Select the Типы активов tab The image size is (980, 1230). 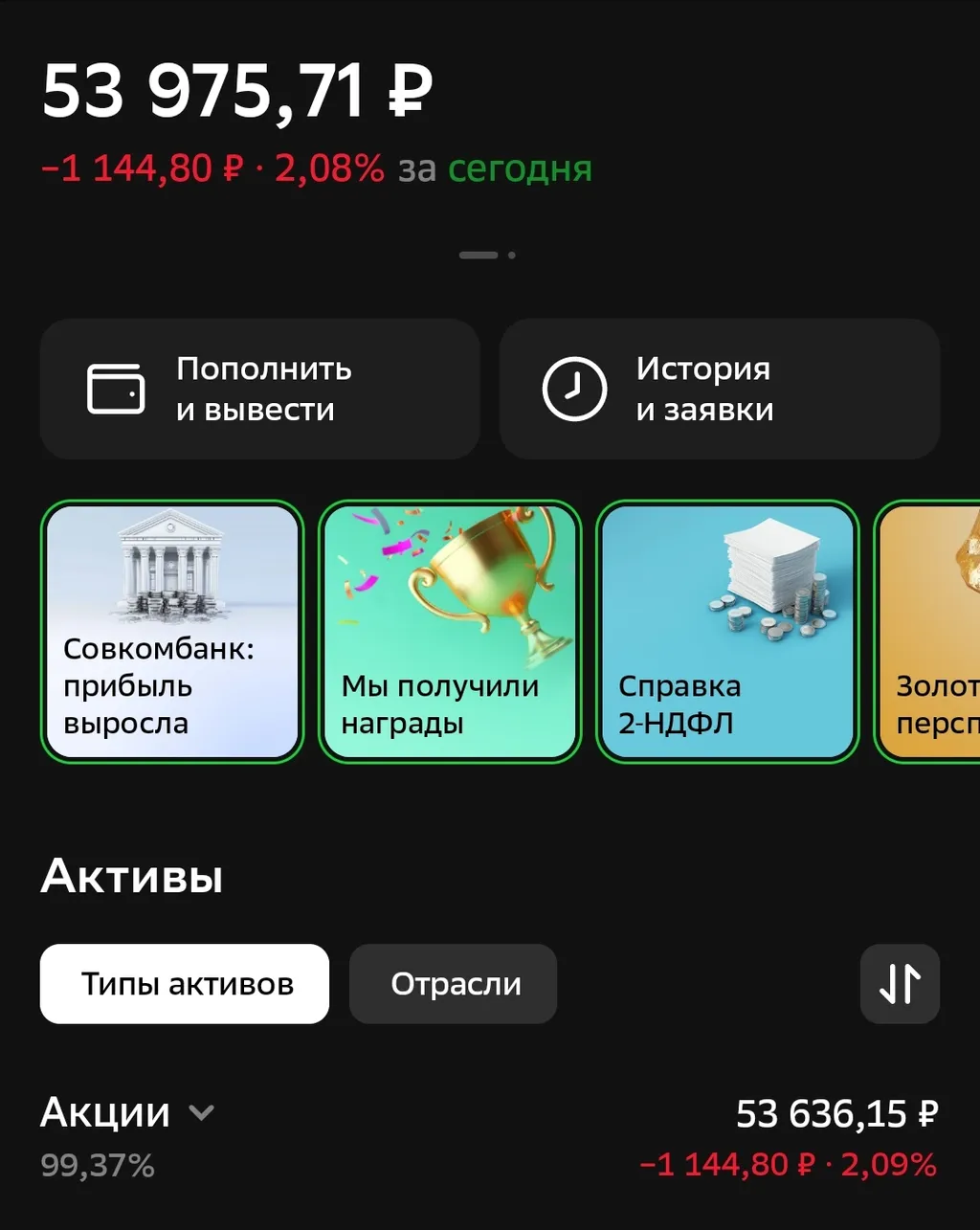pyautogui.click(x=185, y=984)
